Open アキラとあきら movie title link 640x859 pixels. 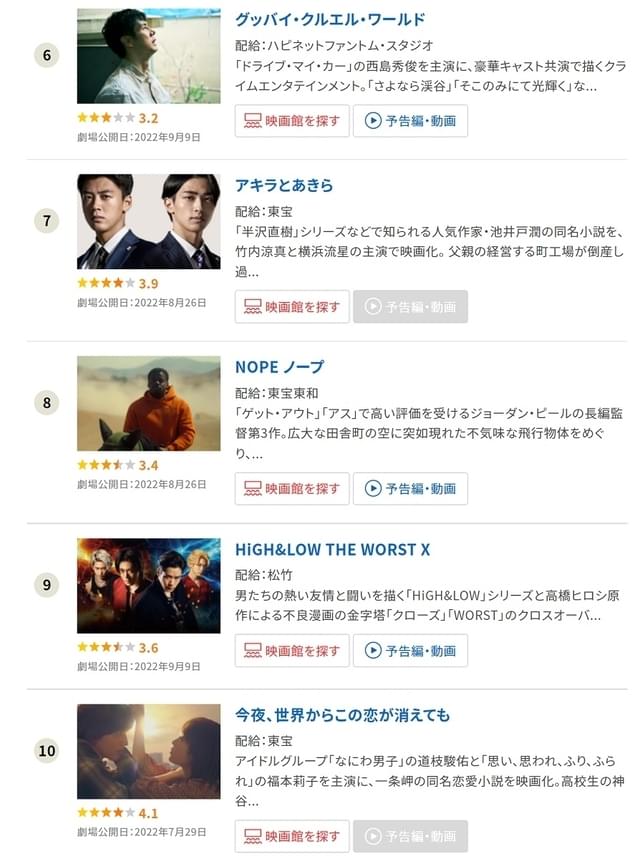point(284,186)
